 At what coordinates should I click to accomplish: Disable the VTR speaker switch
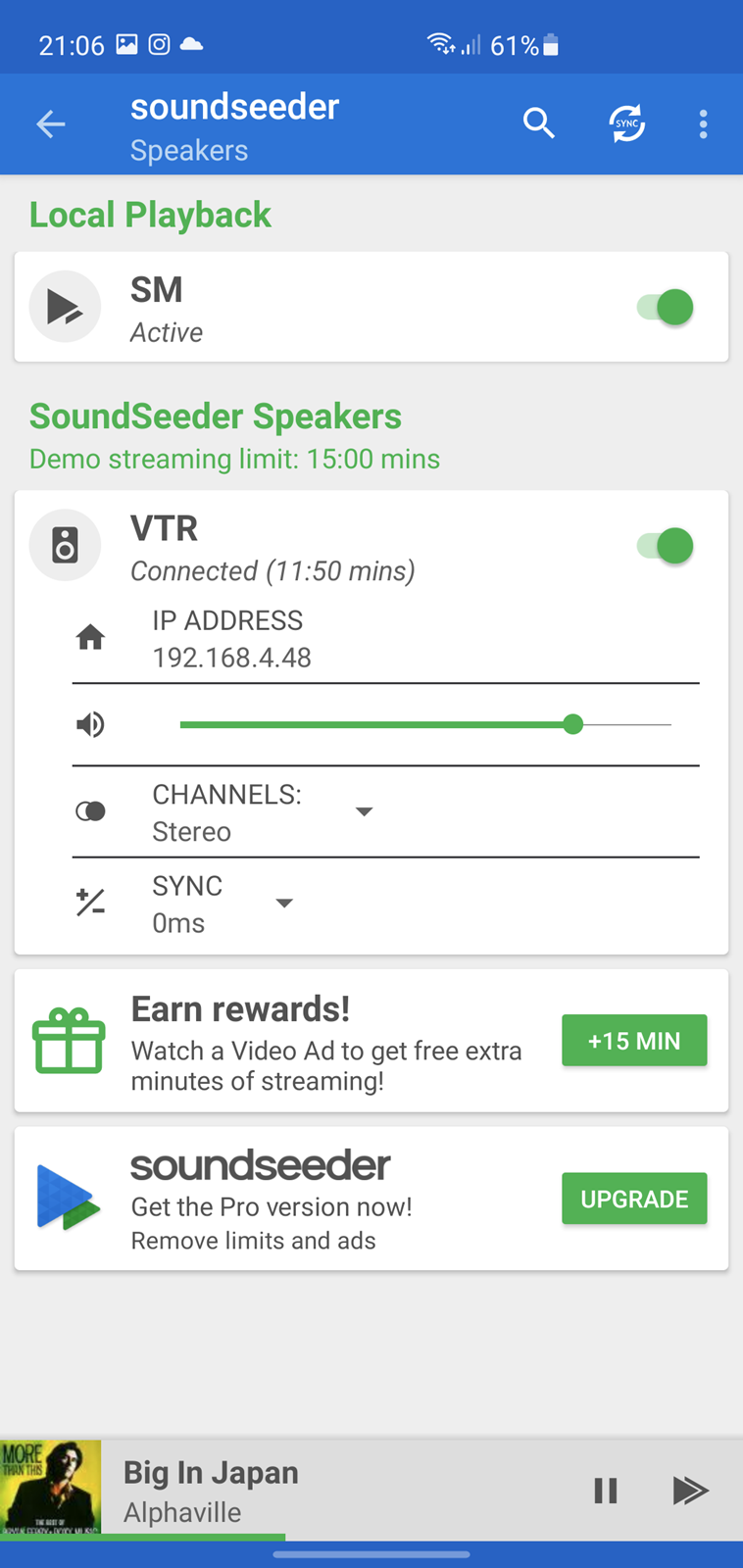coord(665,545)
